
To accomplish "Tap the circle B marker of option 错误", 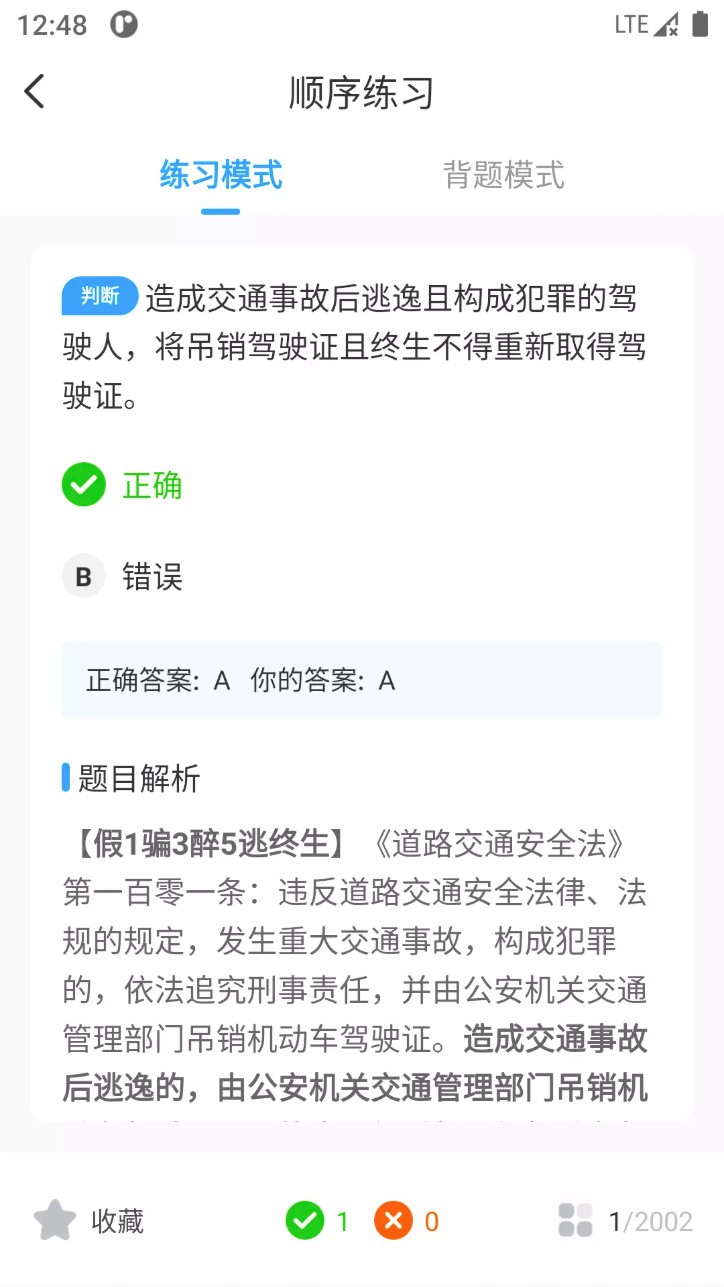I will (83, 578).
